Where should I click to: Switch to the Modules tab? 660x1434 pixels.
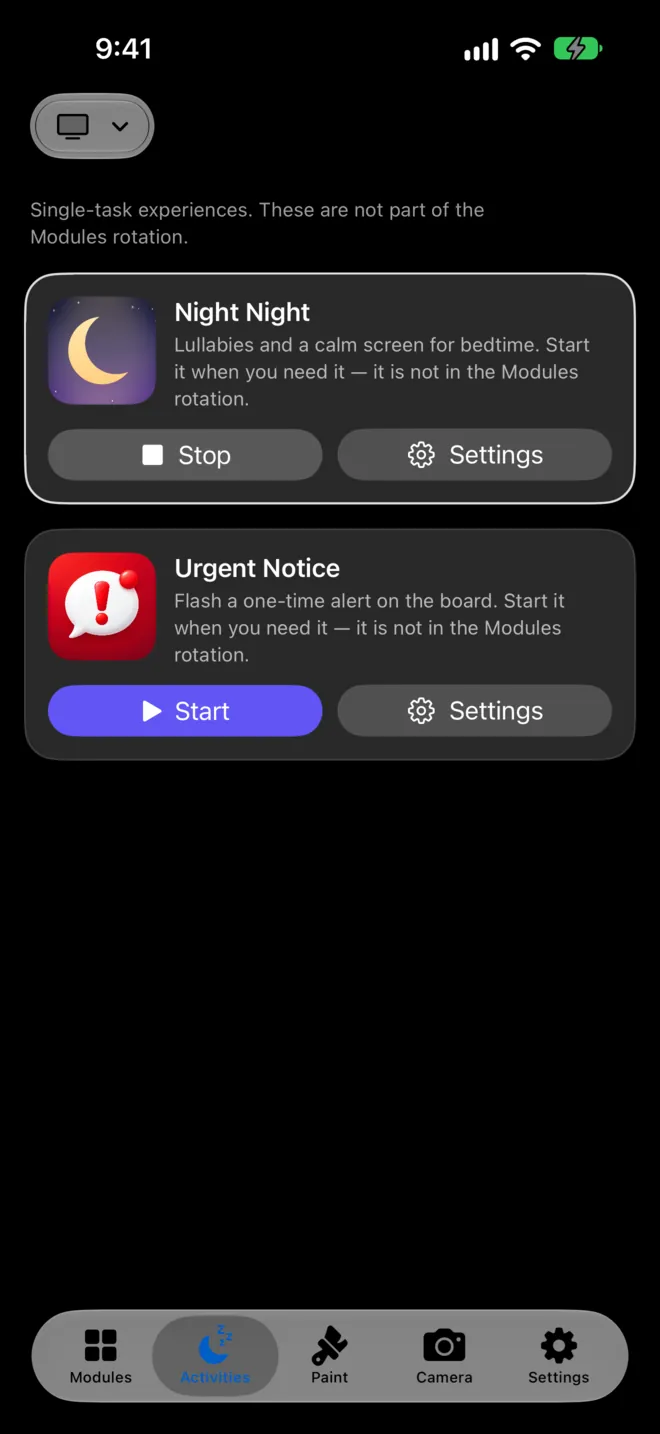point(101,1356)
